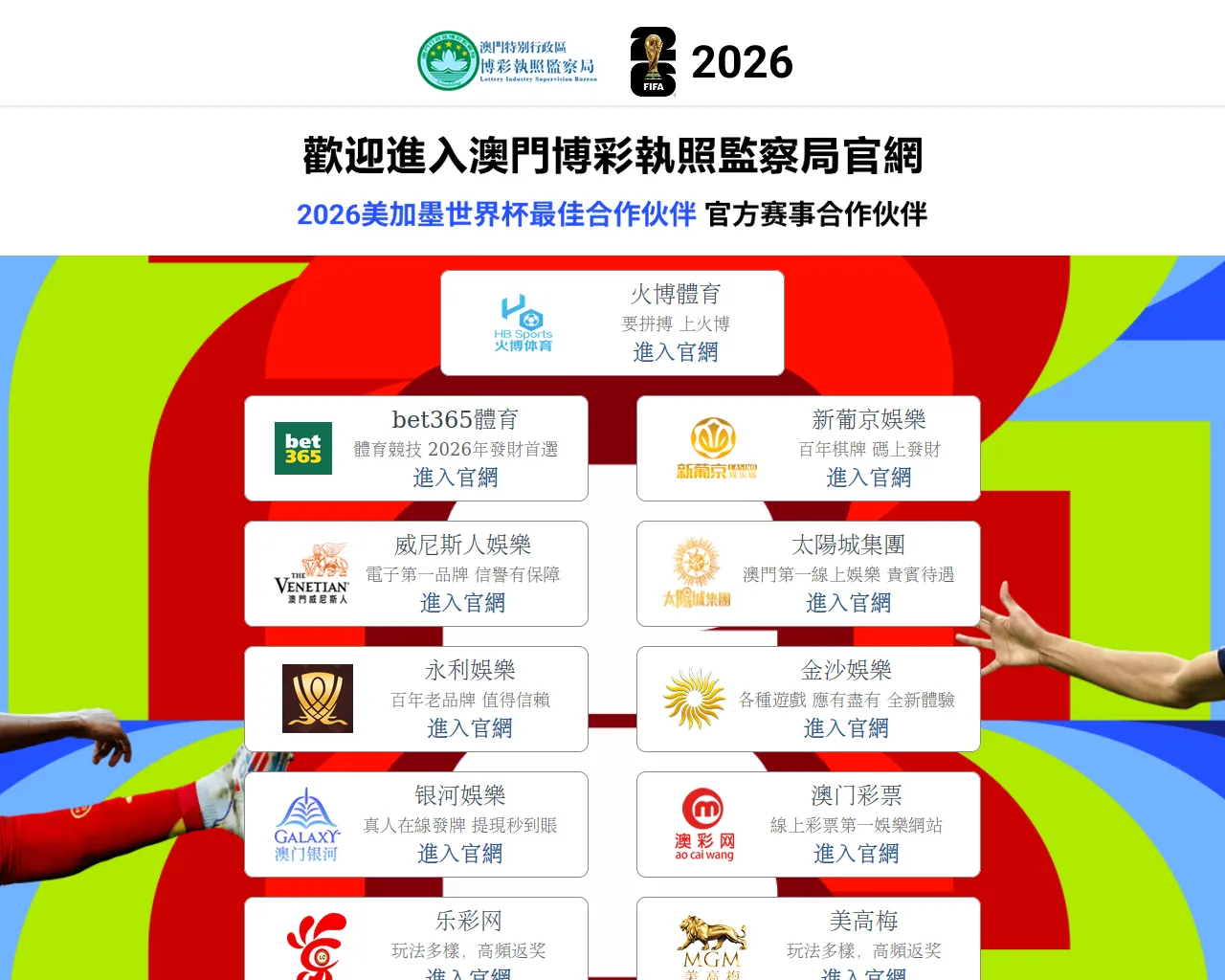
Task: Open the 澳门彩票 card
Action: (x=809, y=825)
